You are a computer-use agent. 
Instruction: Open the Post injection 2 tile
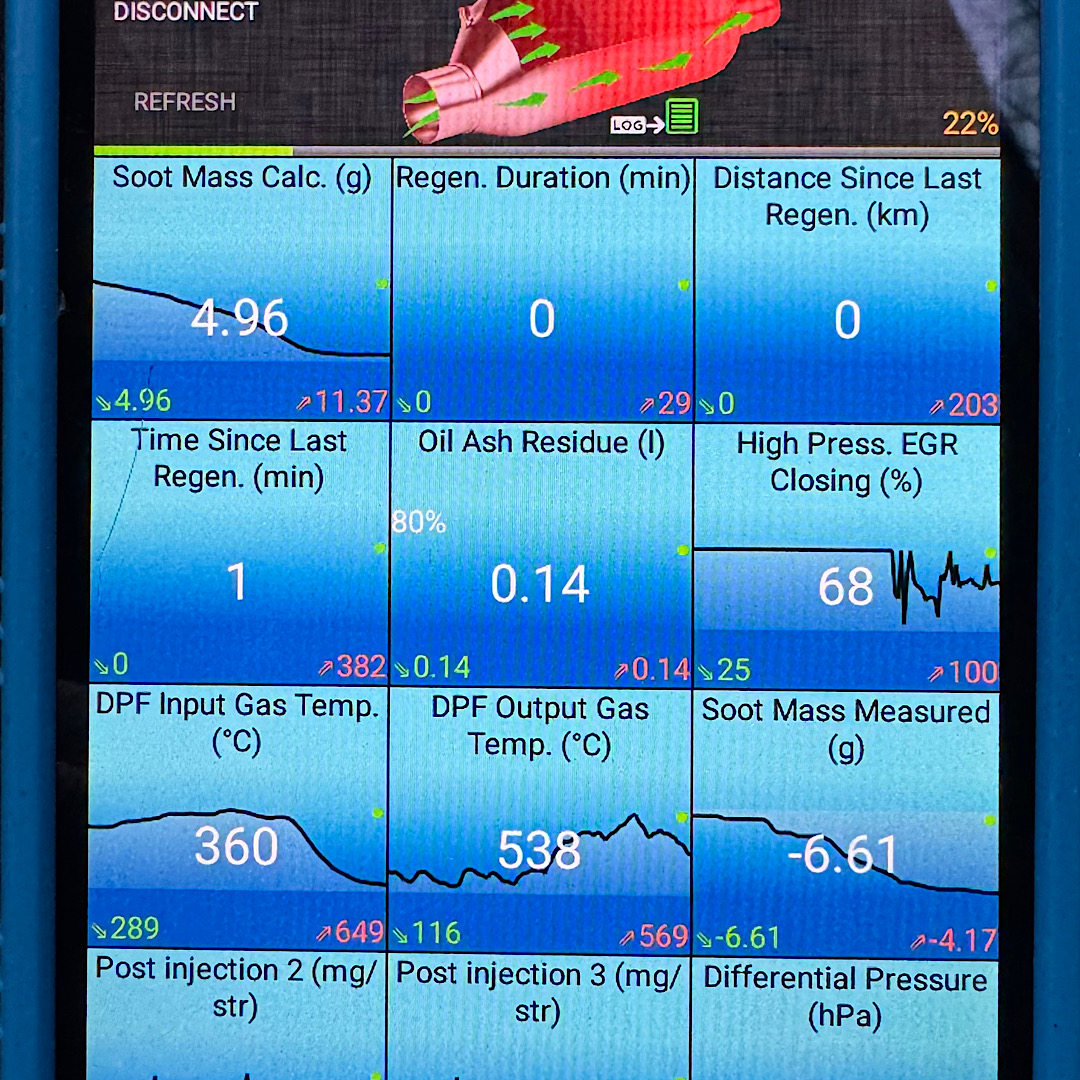pos(237,1015)
